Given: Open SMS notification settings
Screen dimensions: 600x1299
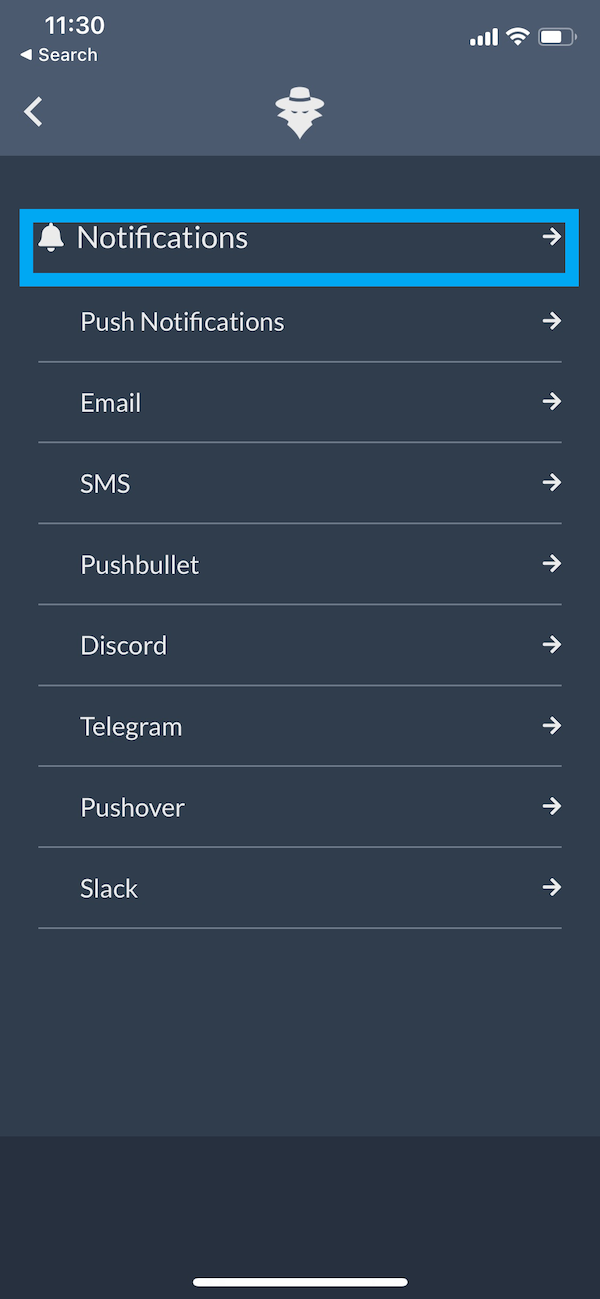Looking at the screenshot, I should [300, 484].
